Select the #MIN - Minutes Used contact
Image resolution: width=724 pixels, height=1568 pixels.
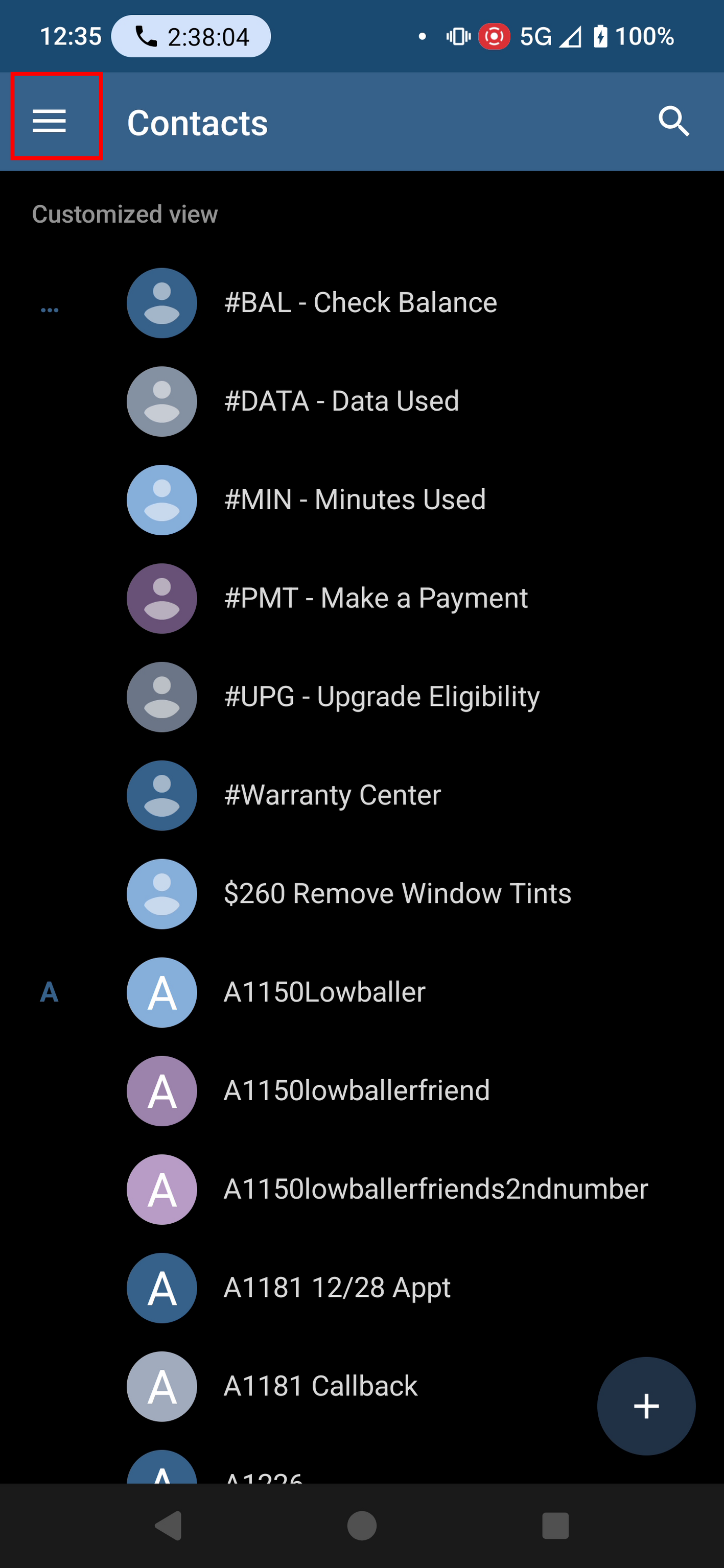tap(355, 500)
